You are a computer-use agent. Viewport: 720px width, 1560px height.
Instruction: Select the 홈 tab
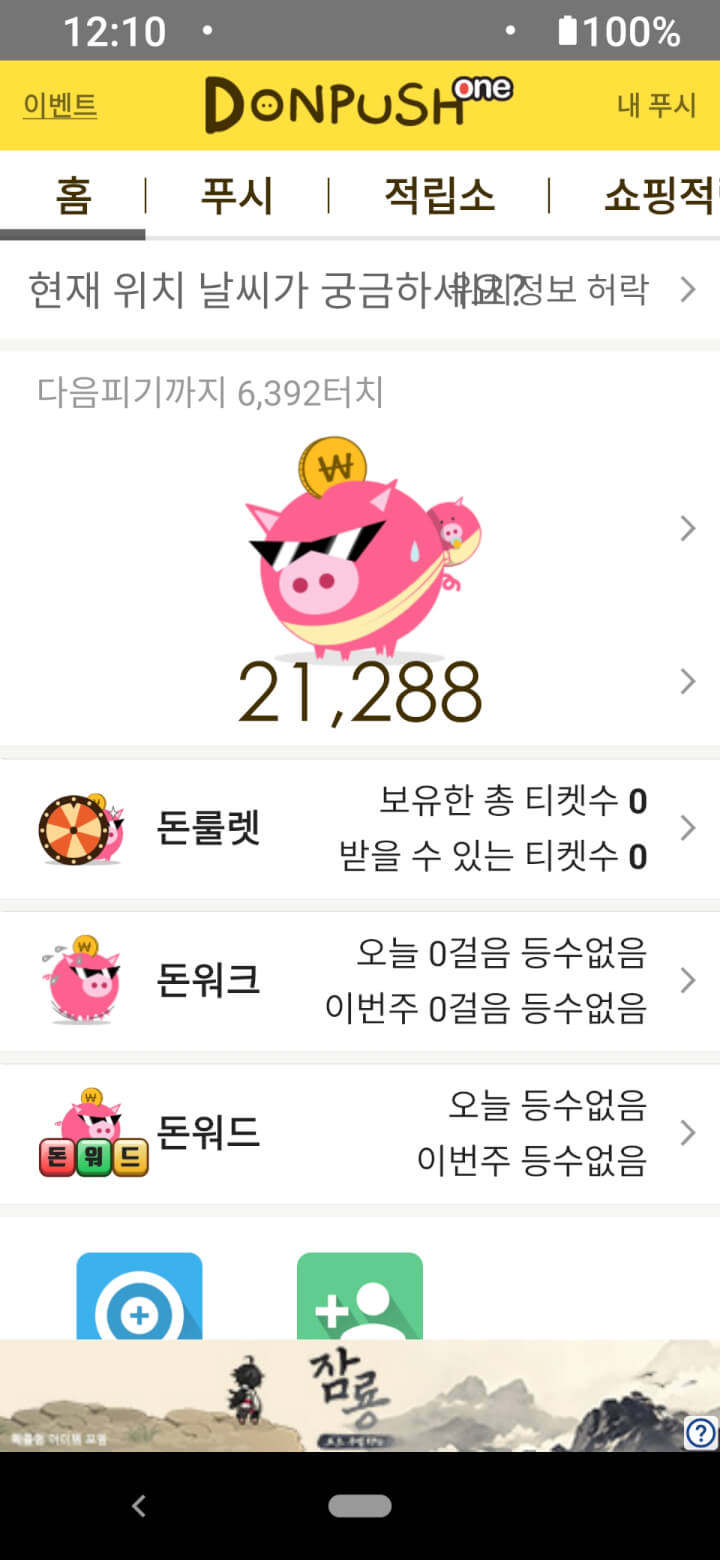tap(73, 196)
